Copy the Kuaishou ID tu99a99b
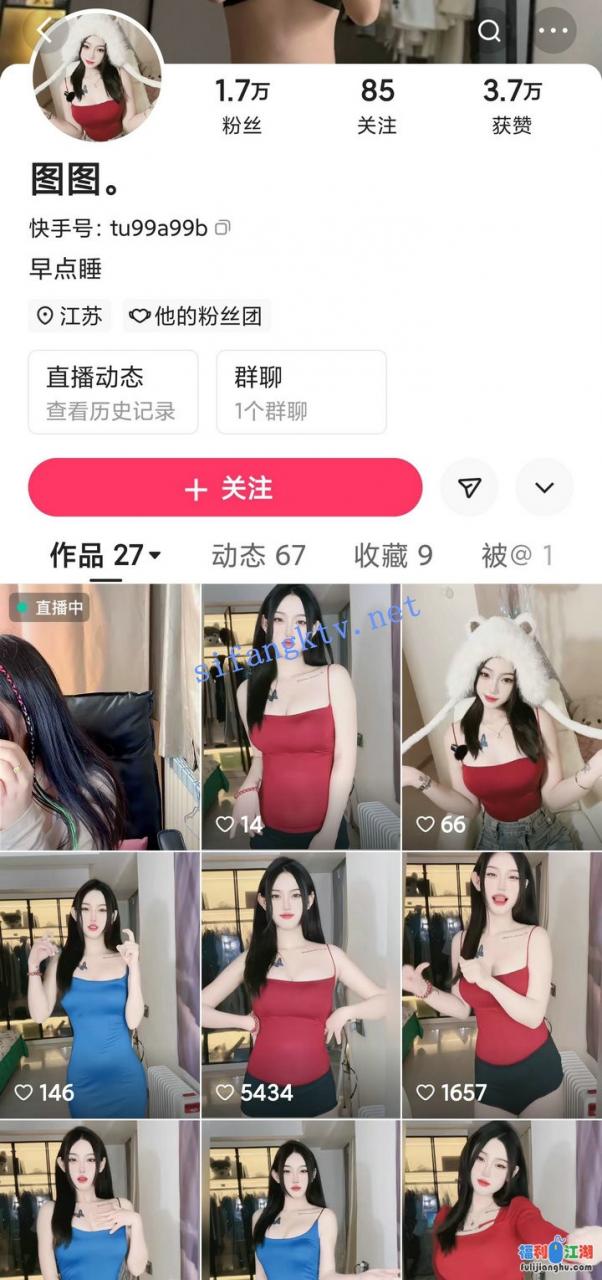This screenshot has width=602, height=1280. (222, 228)
